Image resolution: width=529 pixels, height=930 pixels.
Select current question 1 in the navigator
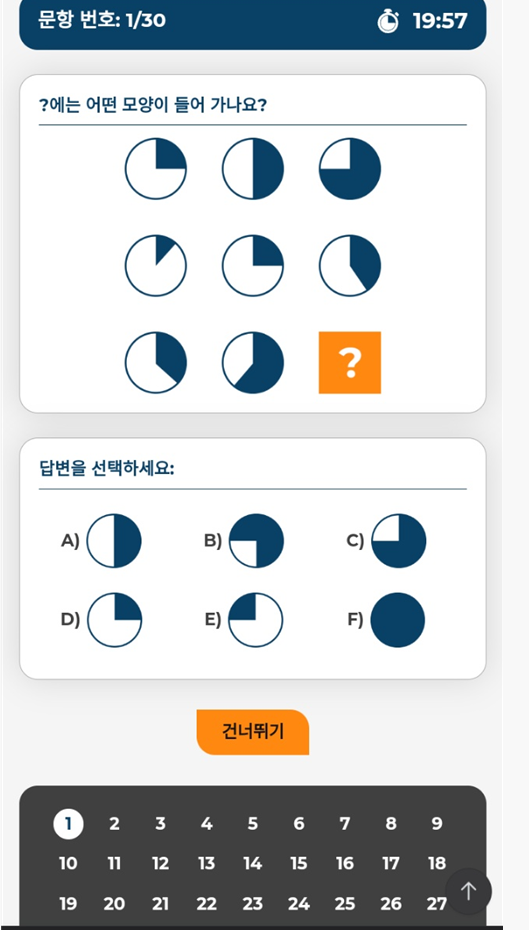click(68, 824)
